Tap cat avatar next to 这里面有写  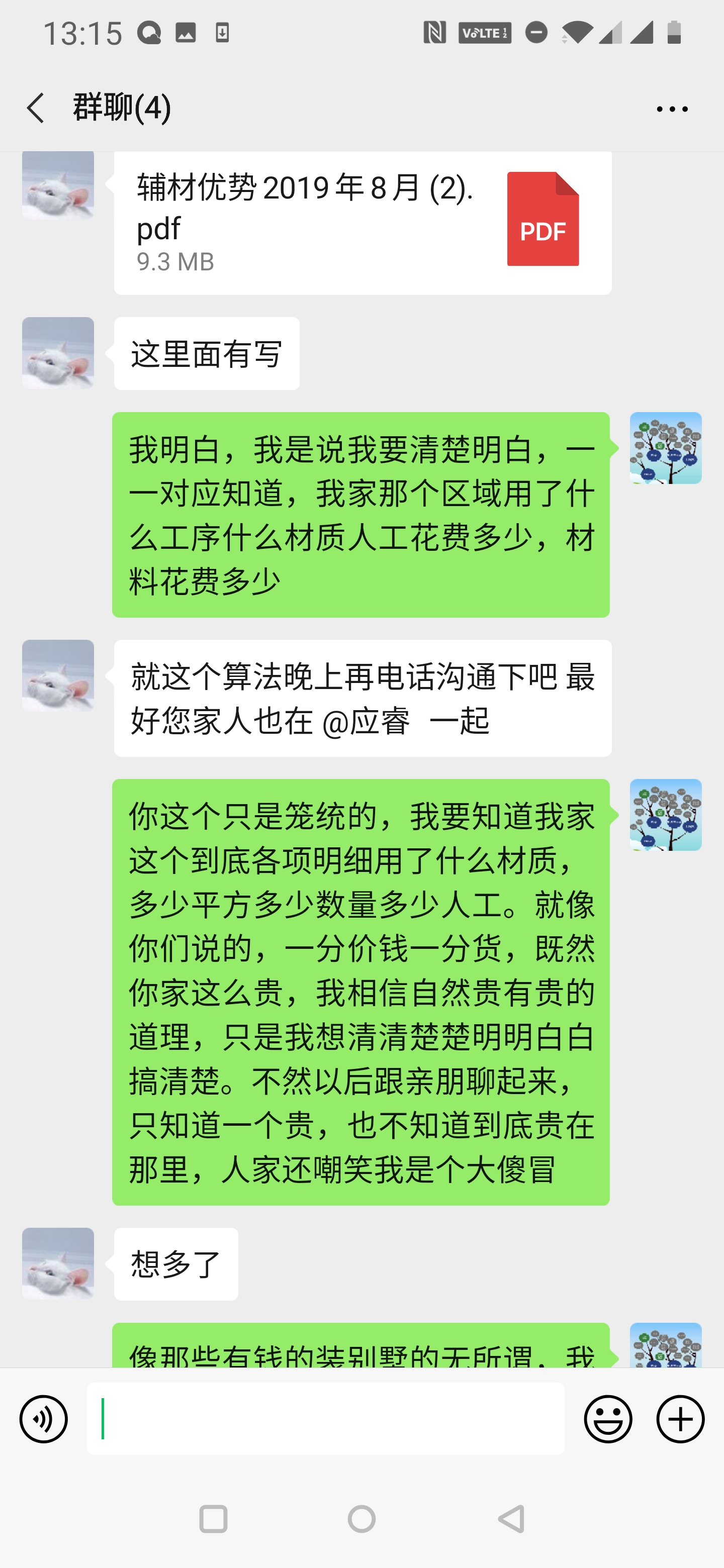(x=58, y=353)
